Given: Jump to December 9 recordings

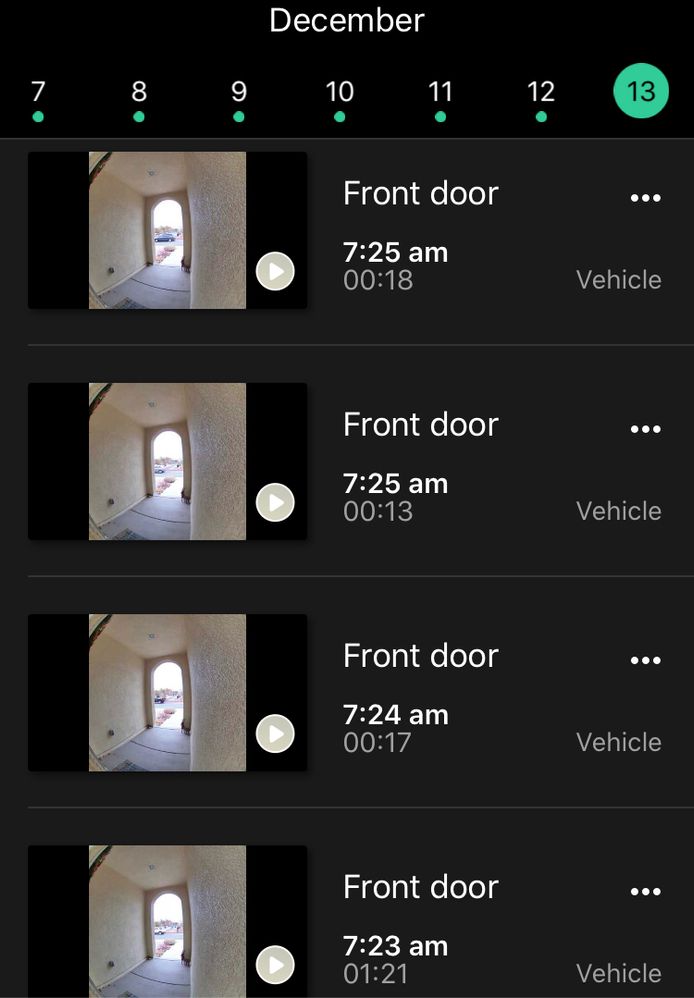Looking at the screenshot, I should [x=239, y=93].
